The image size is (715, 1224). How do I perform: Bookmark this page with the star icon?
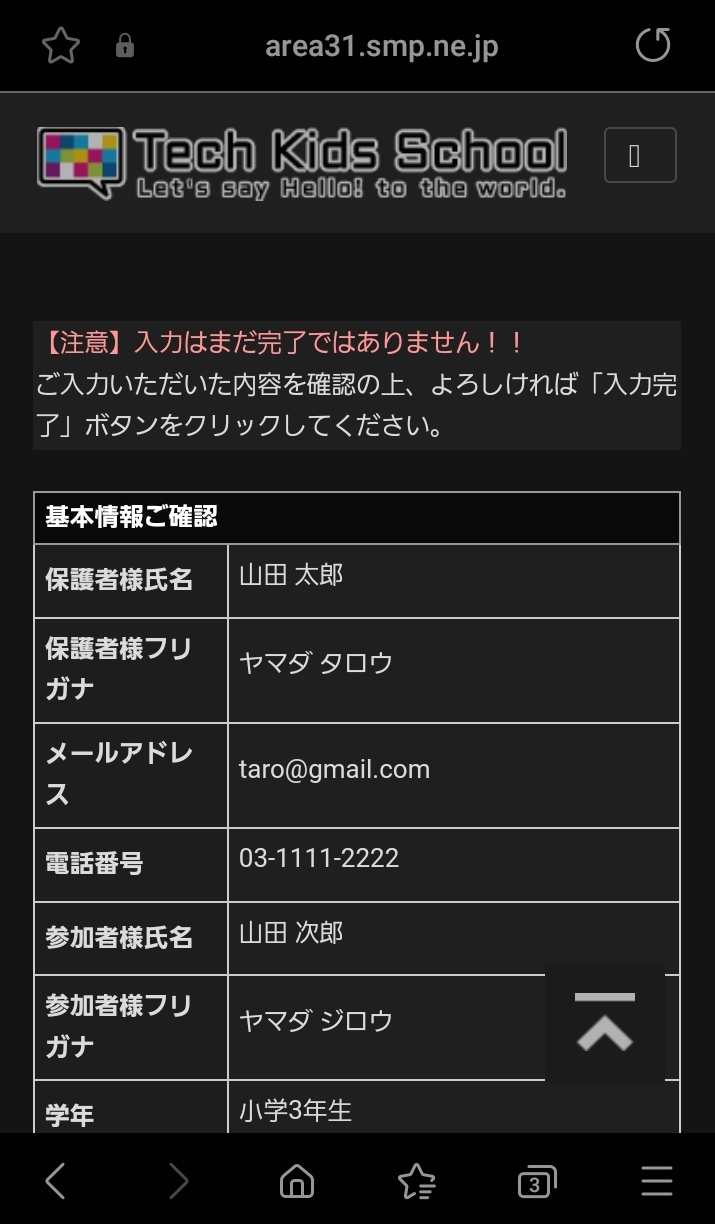(61, 46)
